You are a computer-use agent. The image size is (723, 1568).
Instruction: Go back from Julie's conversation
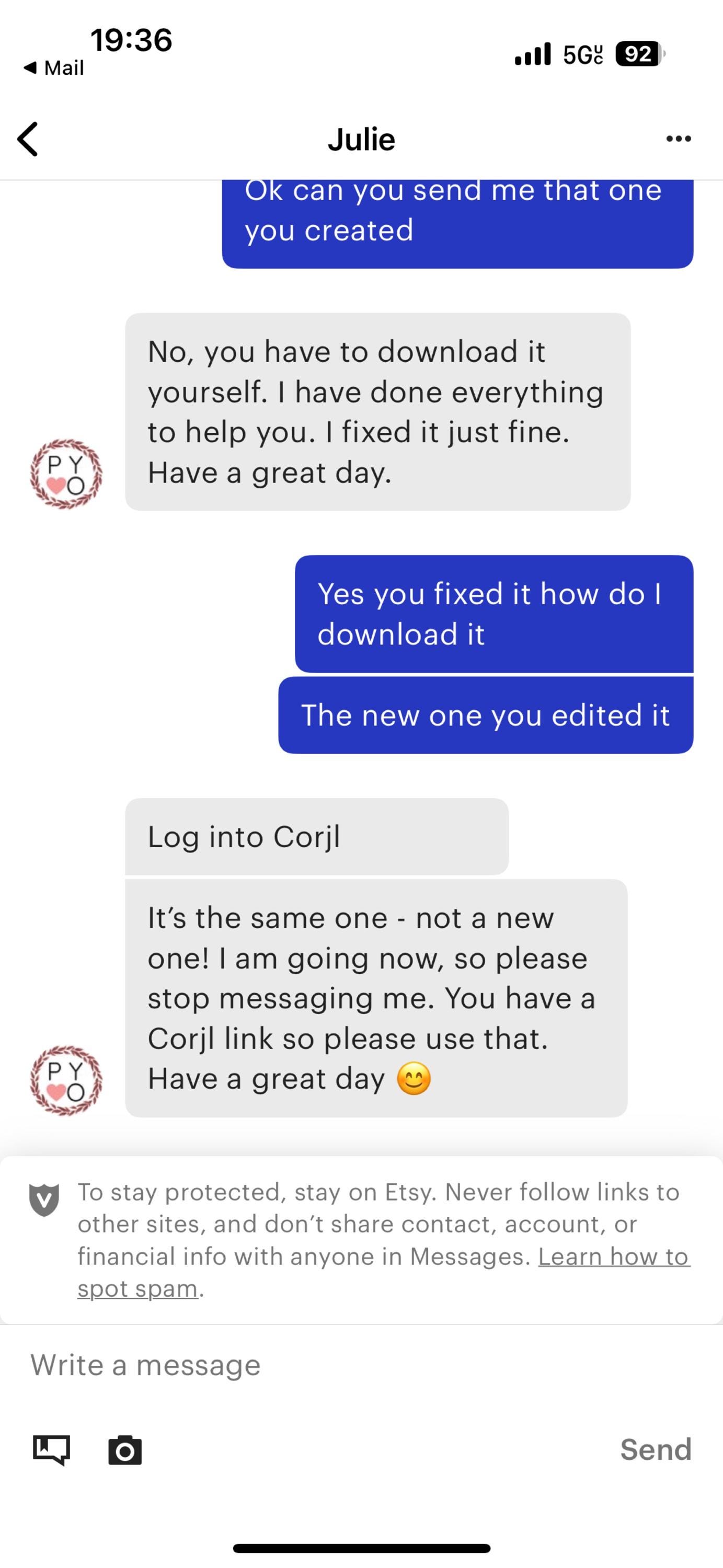[x=28, y=139]
